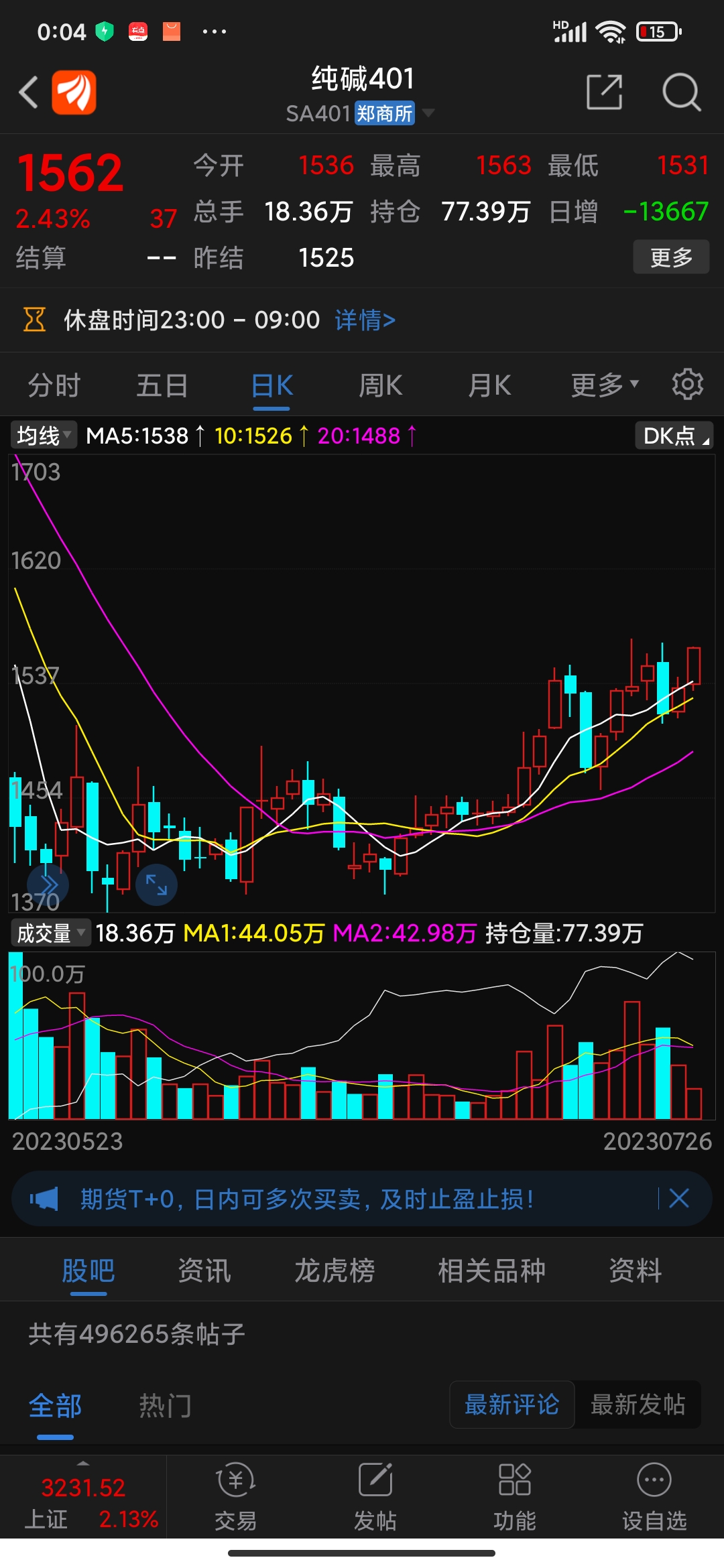
Task: Select the 月K chart tab
Action: click(489, 386)
